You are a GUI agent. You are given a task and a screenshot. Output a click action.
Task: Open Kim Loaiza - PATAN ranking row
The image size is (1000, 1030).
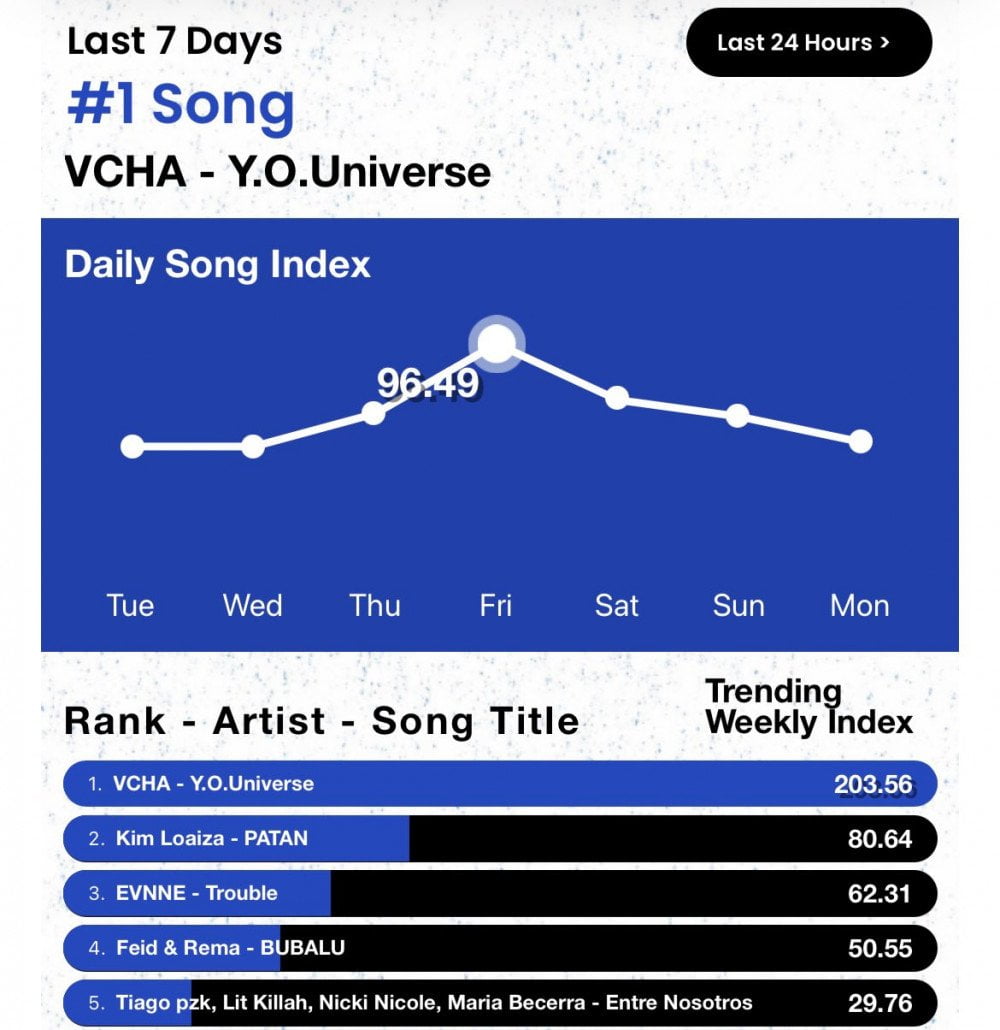[500, 838]
